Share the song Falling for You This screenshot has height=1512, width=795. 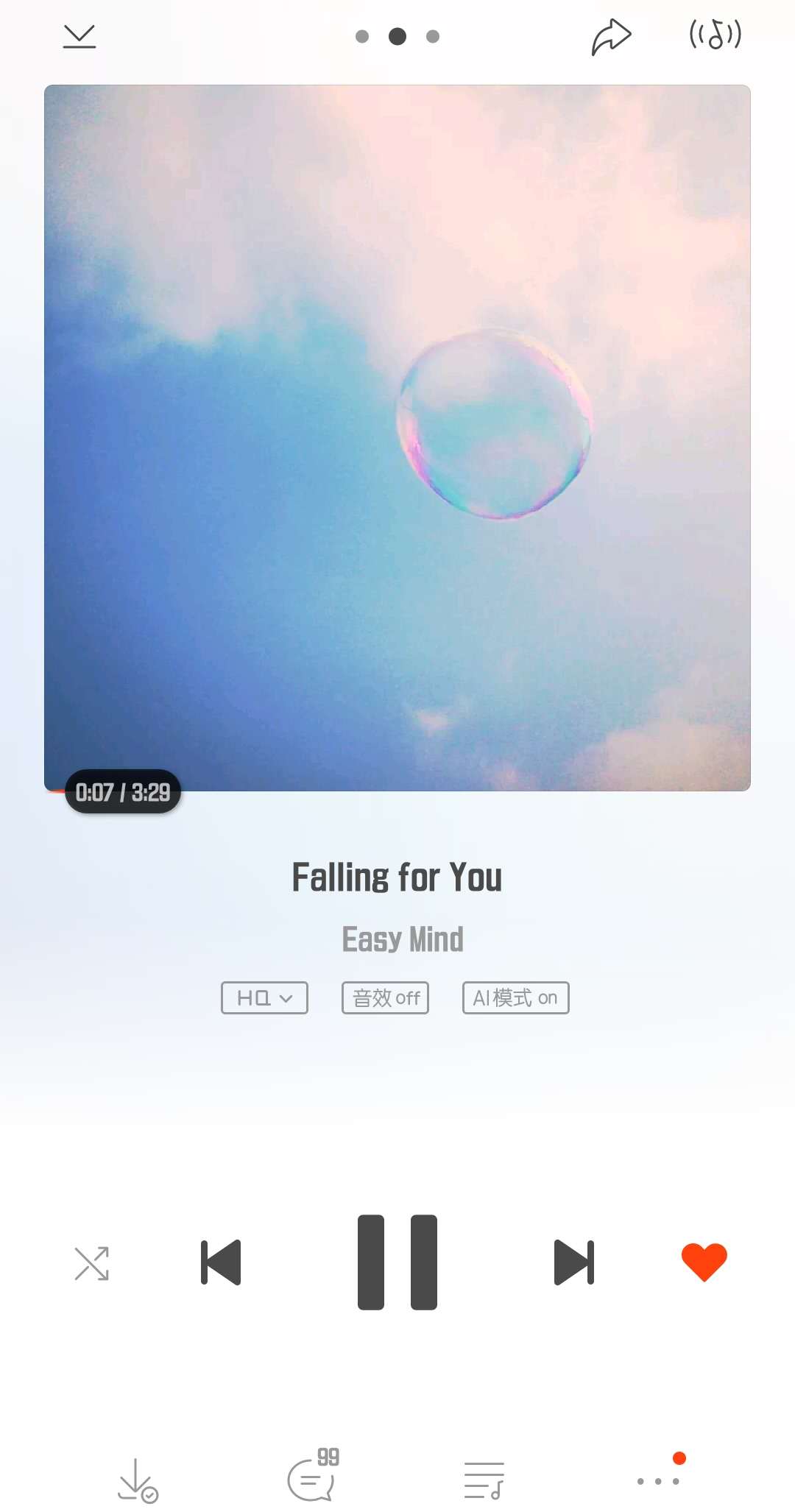tap(611, 37)
